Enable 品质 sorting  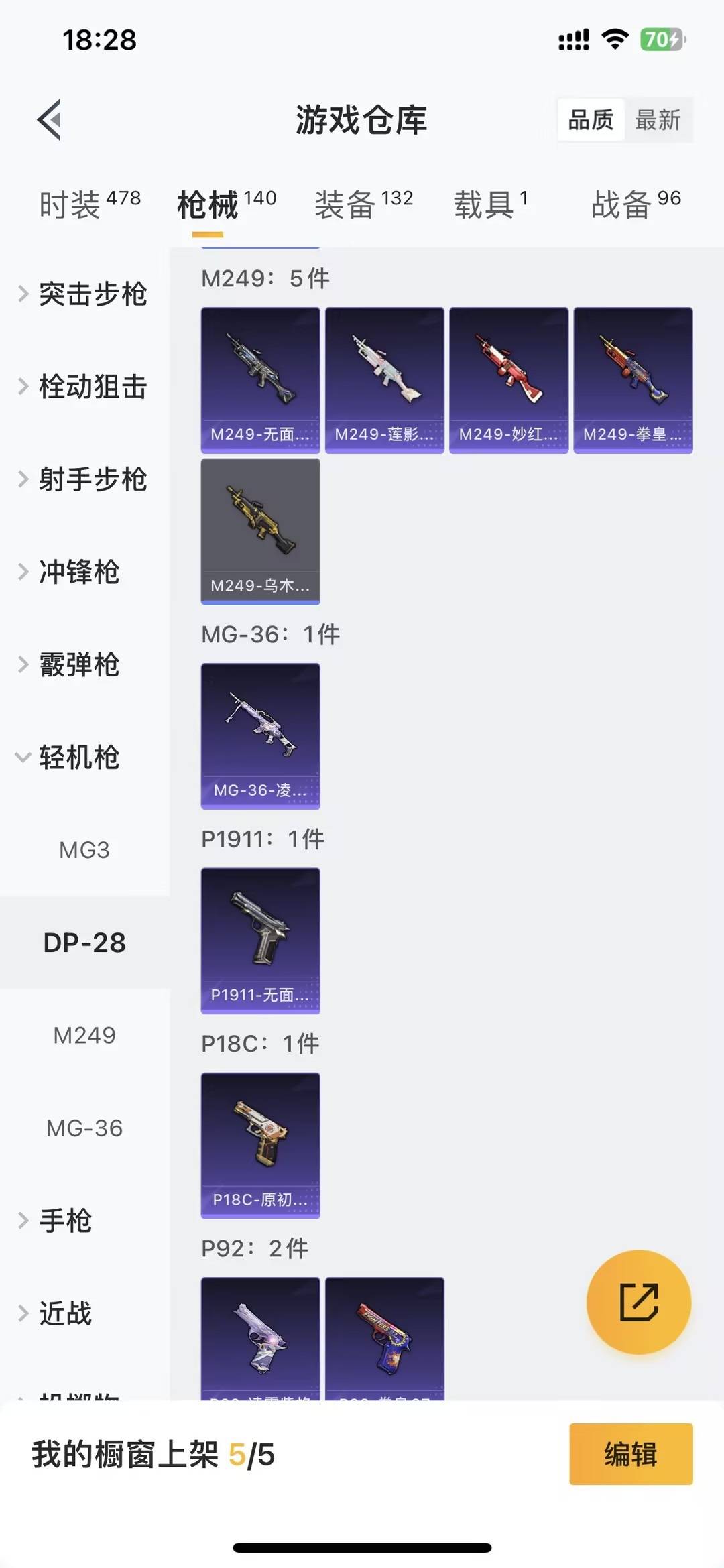pos(590,119)
